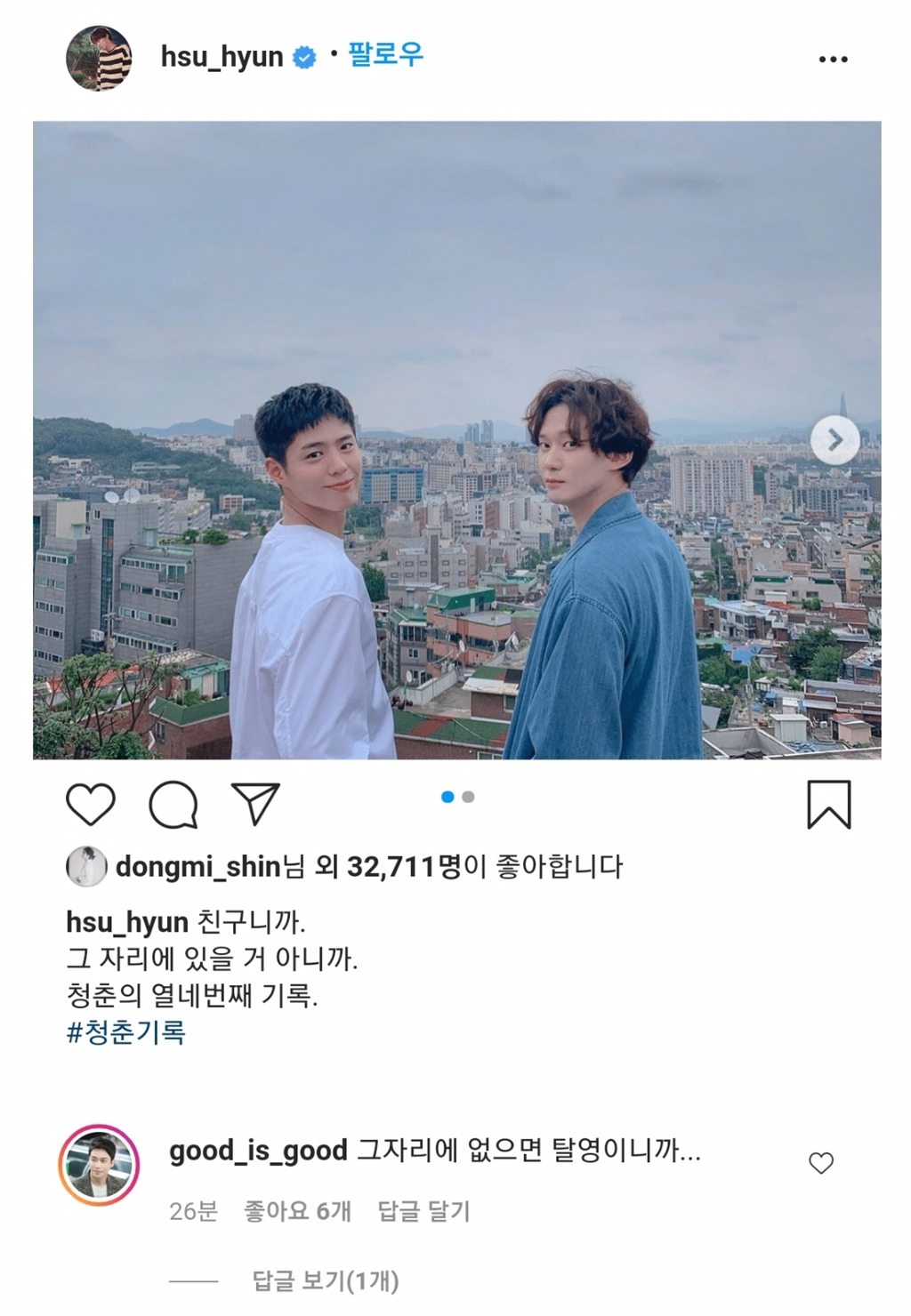View likes on comment via 좋아요 6개
911x1316 pixels.
click(297, 1211)
